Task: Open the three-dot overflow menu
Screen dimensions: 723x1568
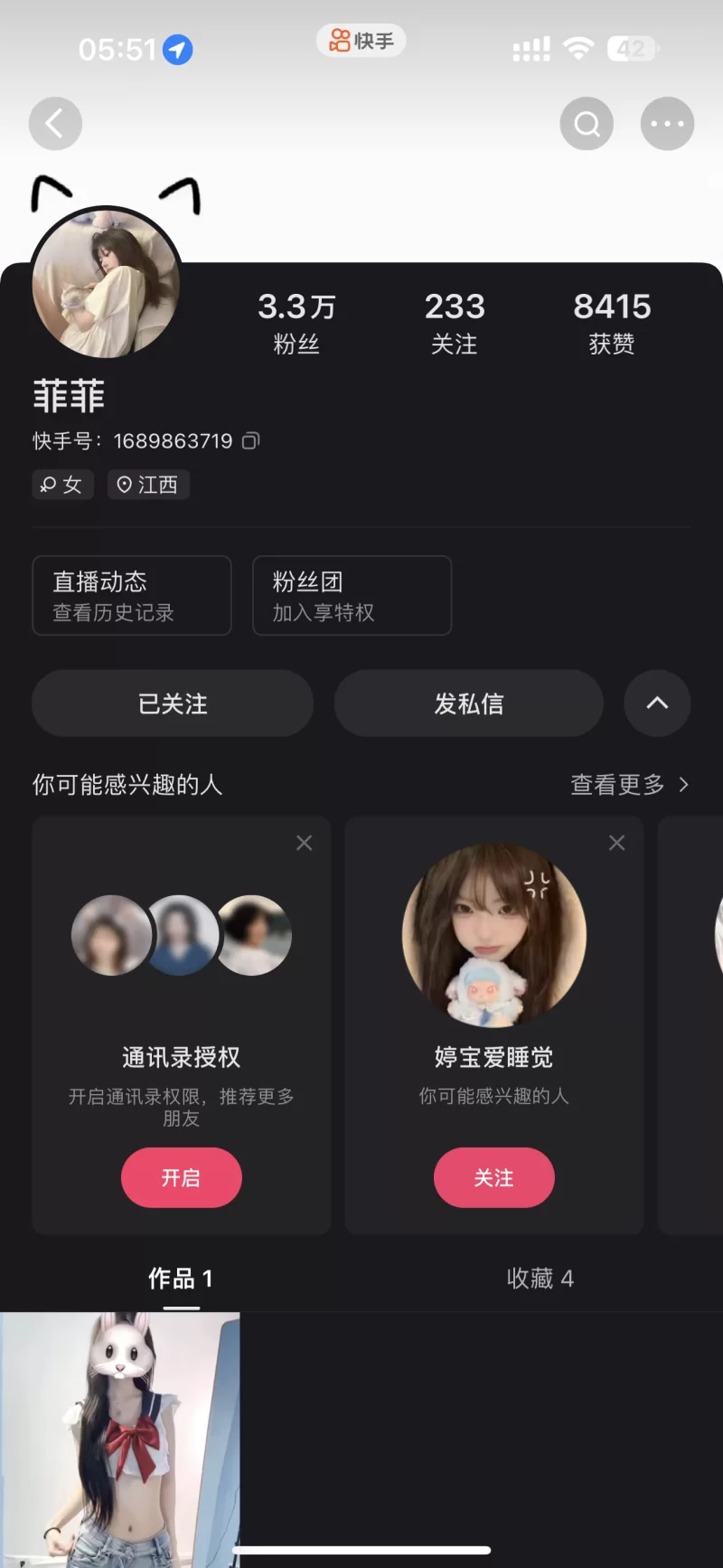Action: pos(667,124)
